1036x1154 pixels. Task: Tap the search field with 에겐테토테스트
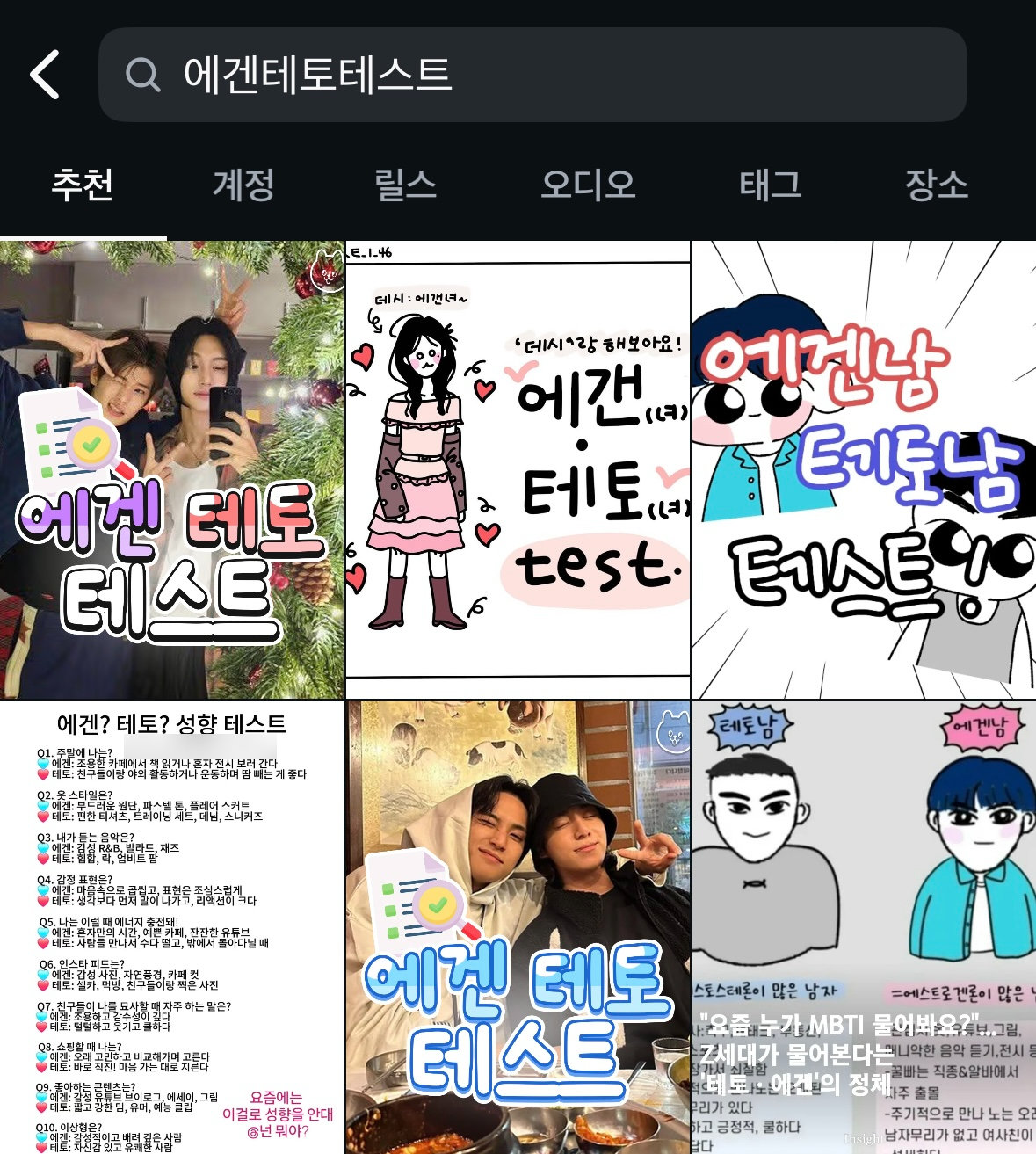(x=532, y=75)
